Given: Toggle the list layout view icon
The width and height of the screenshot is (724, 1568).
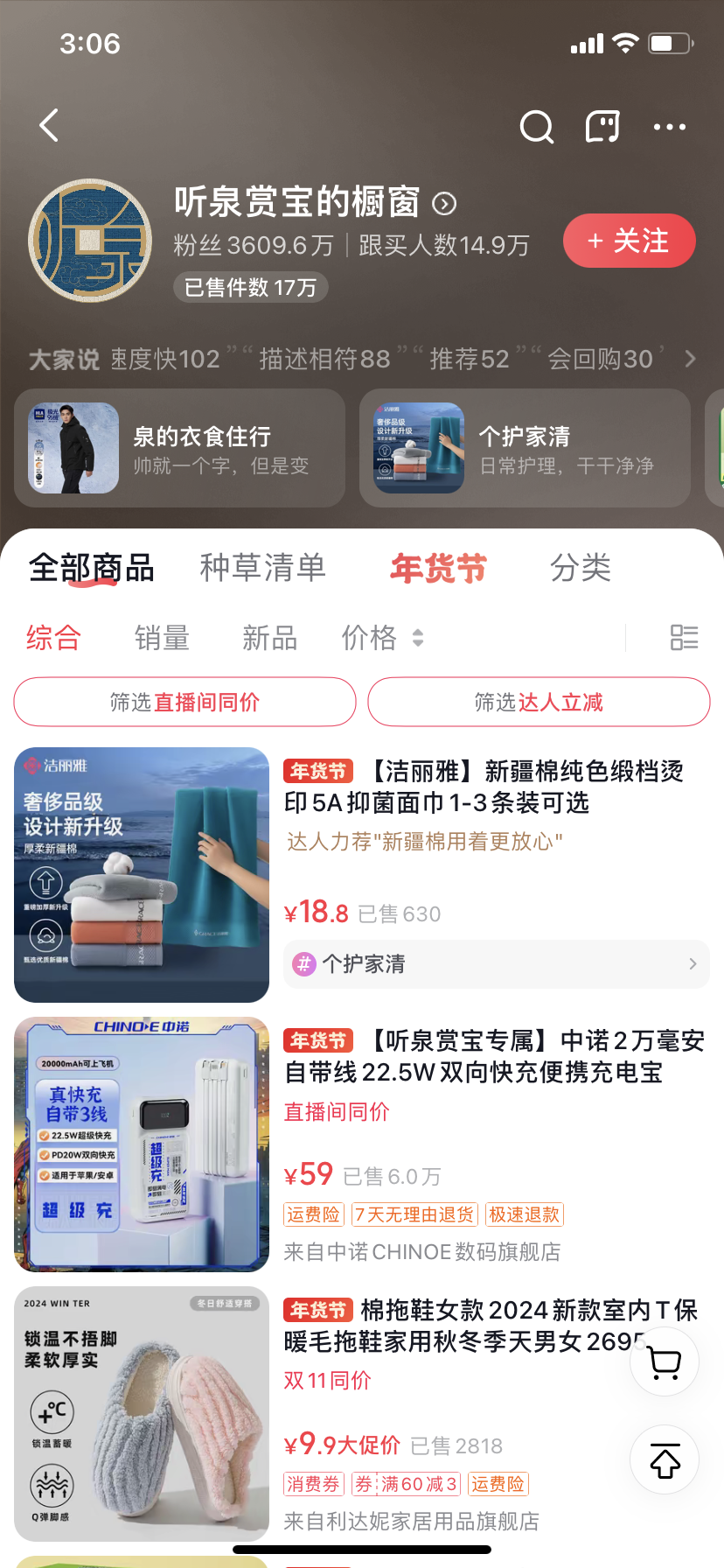Looking at the screenshot, I should pyautogui.click(x=683, y=638).
